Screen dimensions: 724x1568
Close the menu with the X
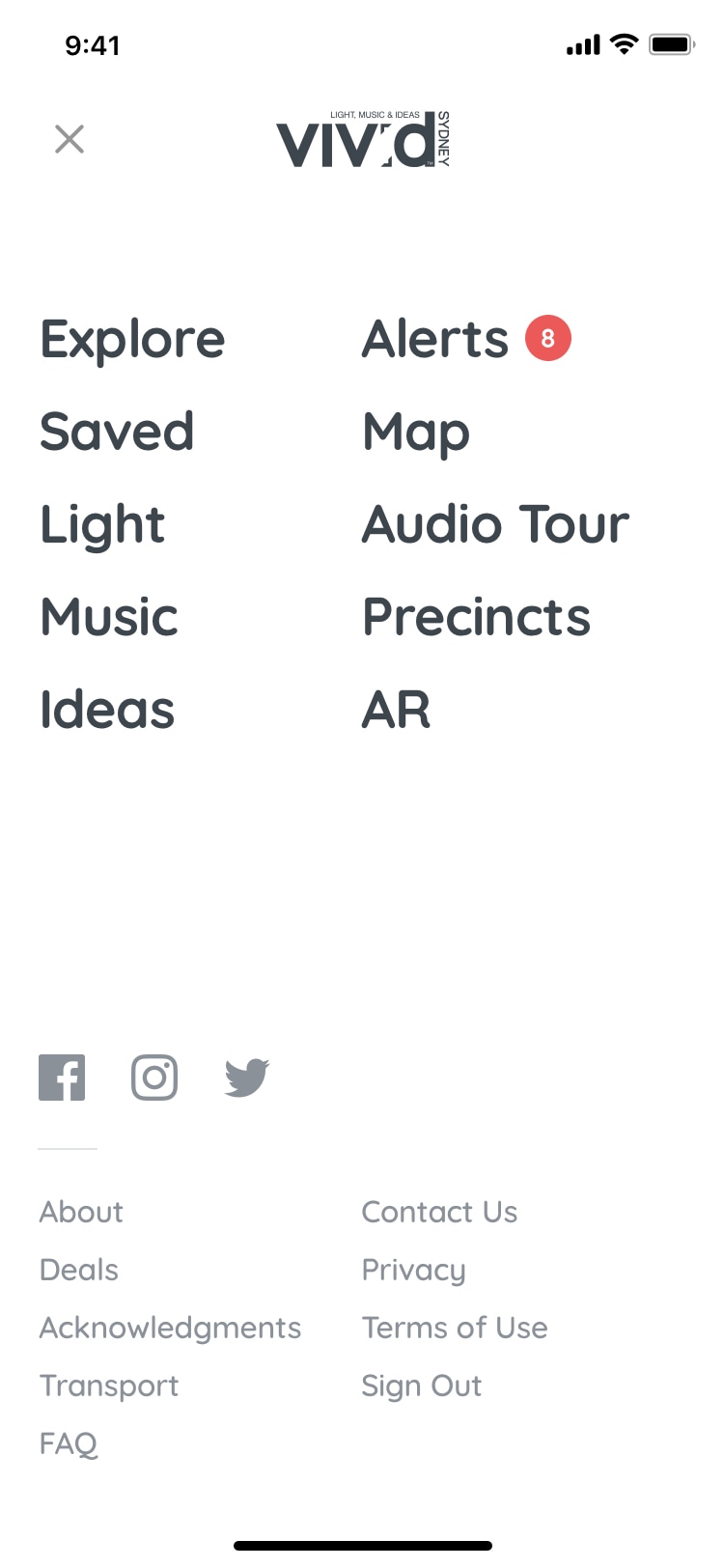(70, 139)
